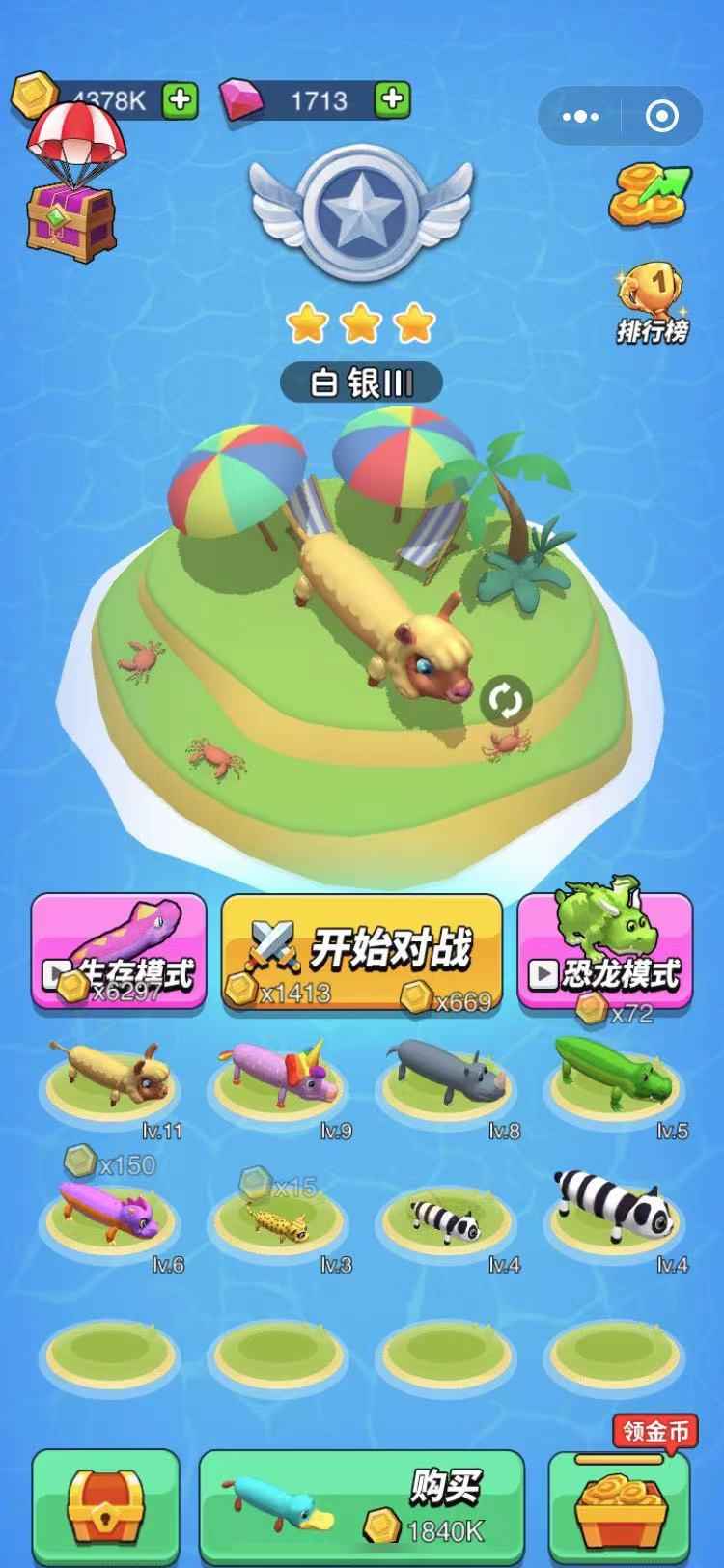
Task: Add more pink gems with the plus button
Action: (x=391, y=98)
